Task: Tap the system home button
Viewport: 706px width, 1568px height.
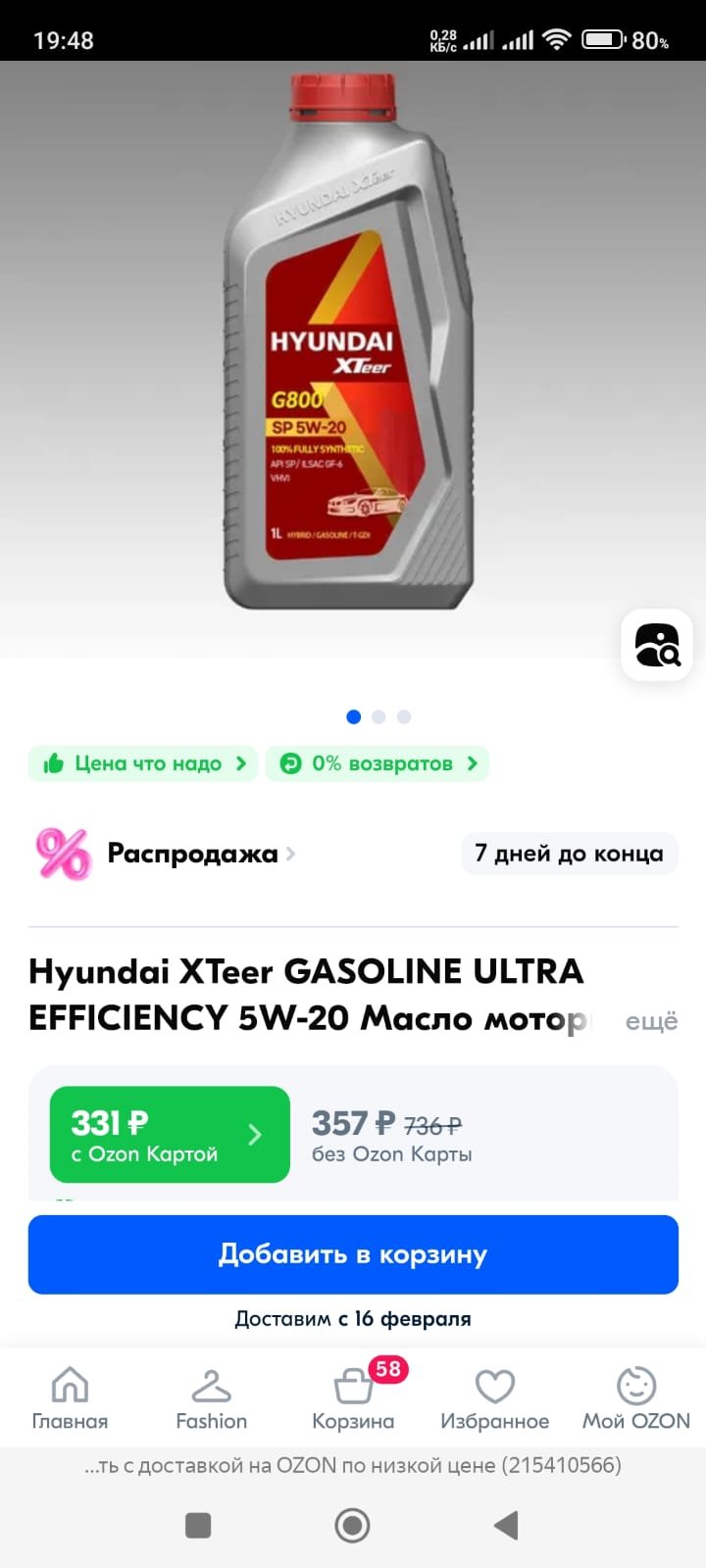Action: click(x=352, y=1525)
